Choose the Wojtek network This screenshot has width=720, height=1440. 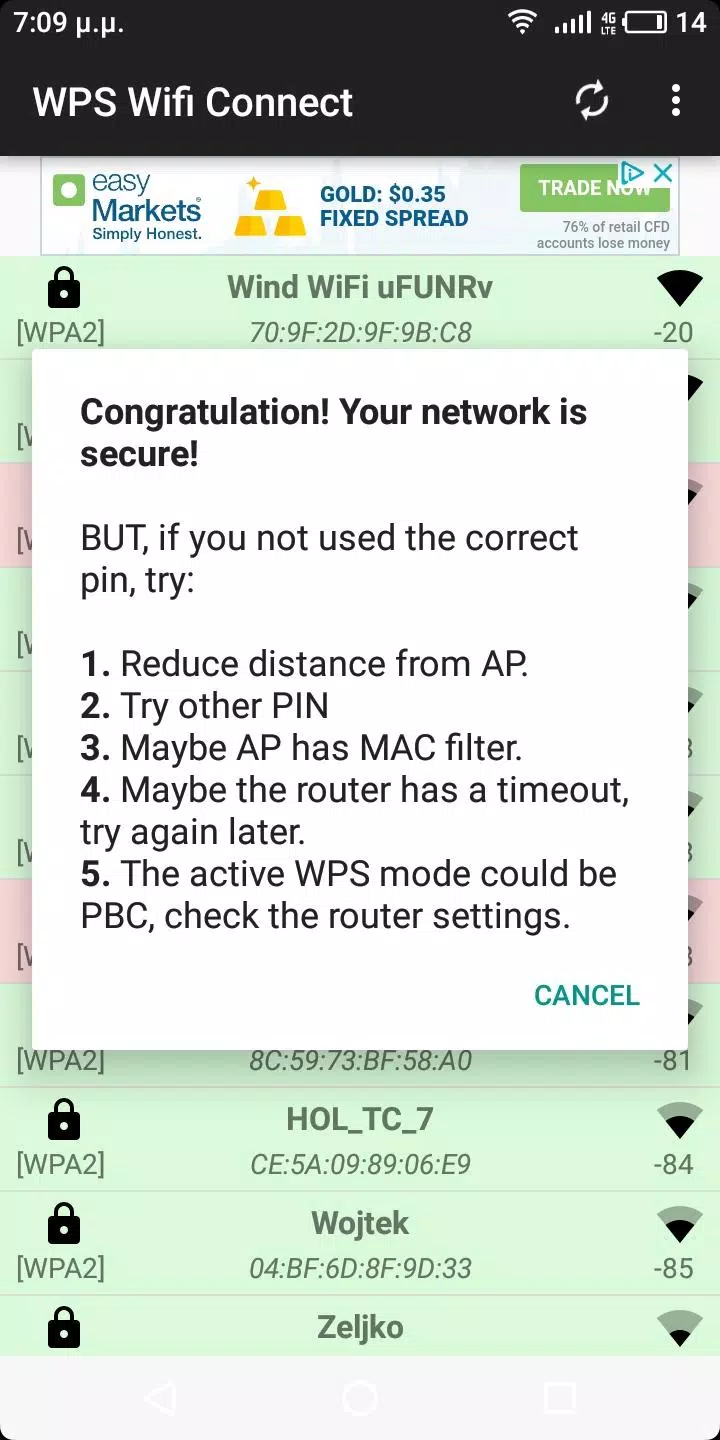(360, 1242)
